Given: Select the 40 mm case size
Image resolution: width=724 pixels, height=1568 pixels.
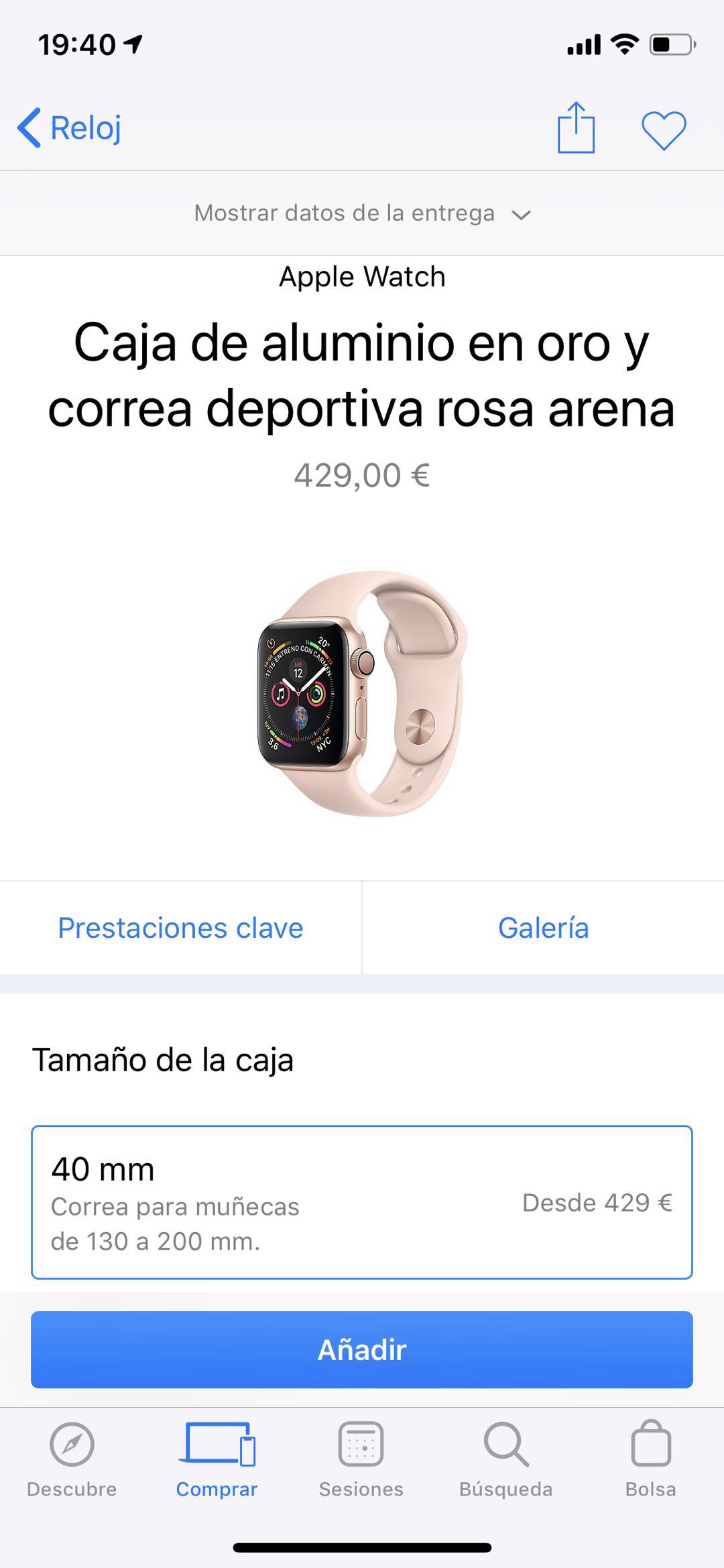Looking at the screenshot, I should click(362, 1202).
